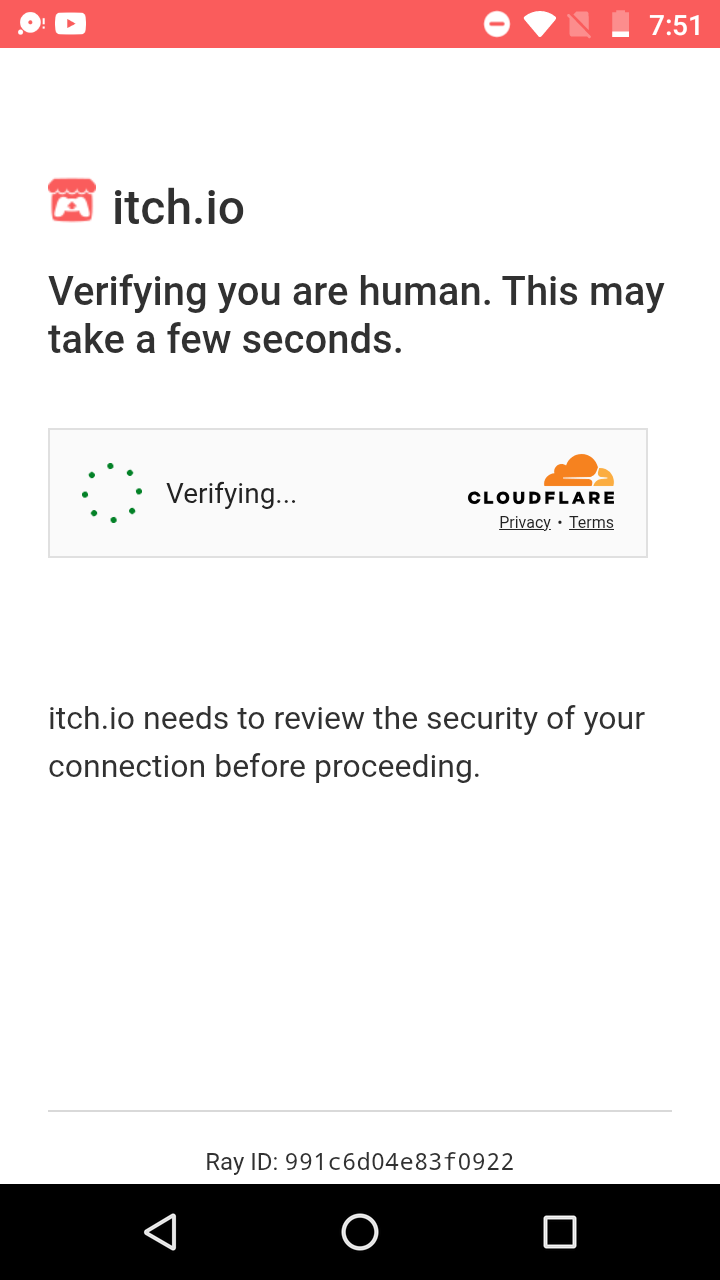720x1280 pixels.
Task: Open the Cloudflare Terms link
Action: coord(591,522)
